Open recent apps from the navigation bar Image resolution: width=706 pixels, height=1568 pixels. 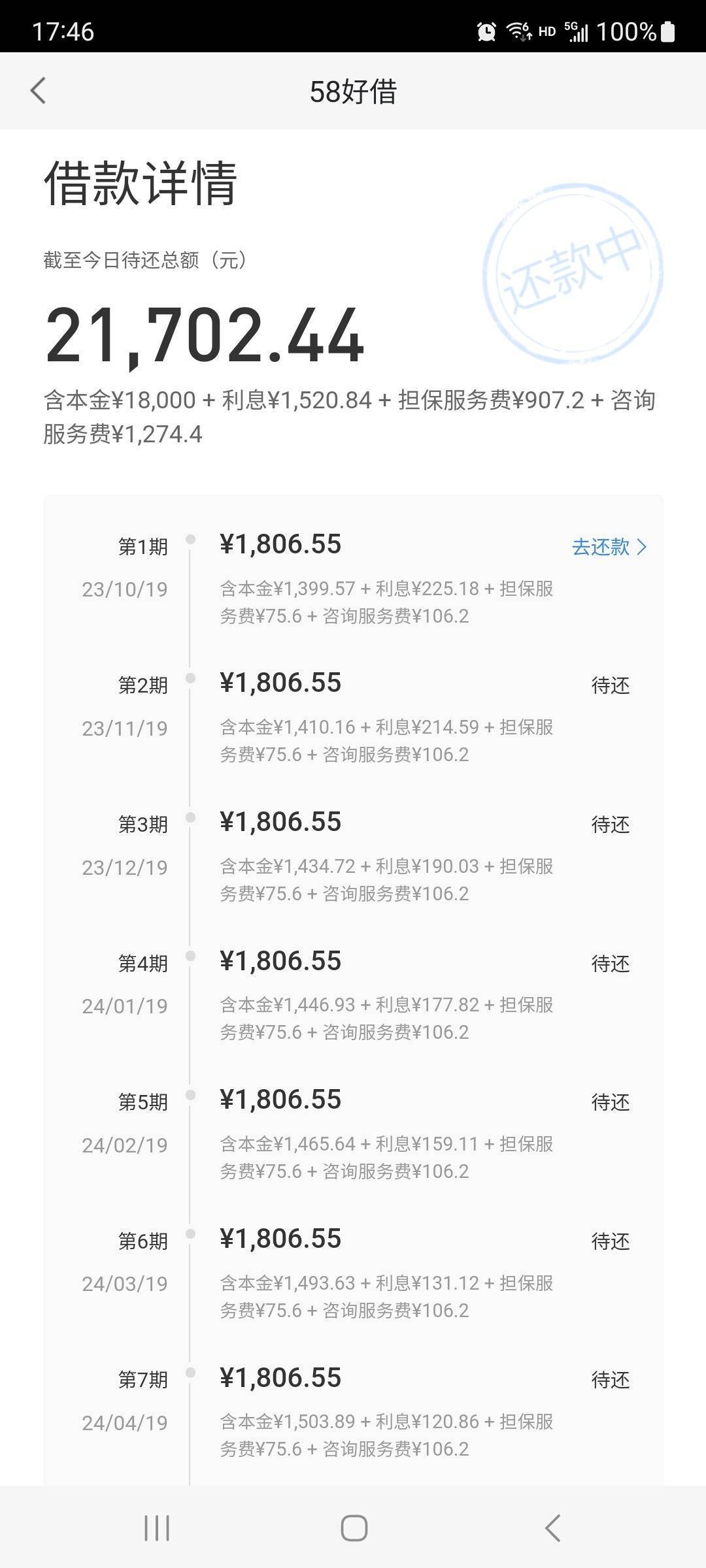pyautogui.click(x=157, y=1528)
